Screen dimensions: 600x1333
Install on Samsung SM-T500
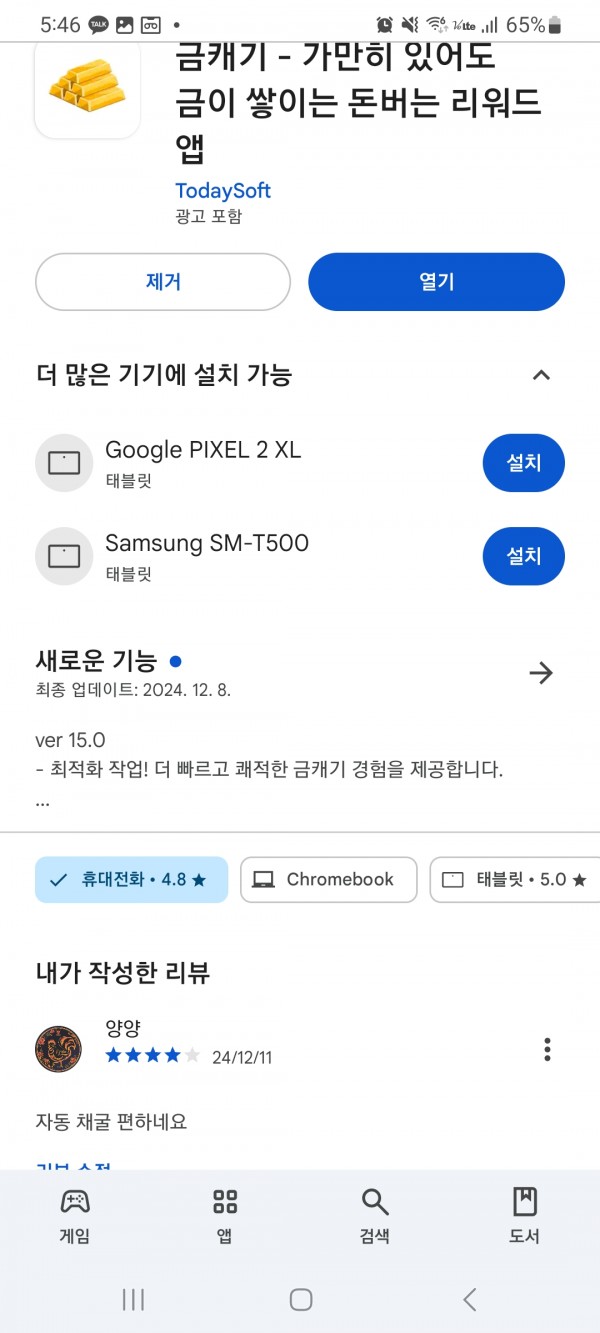(523, 556)
